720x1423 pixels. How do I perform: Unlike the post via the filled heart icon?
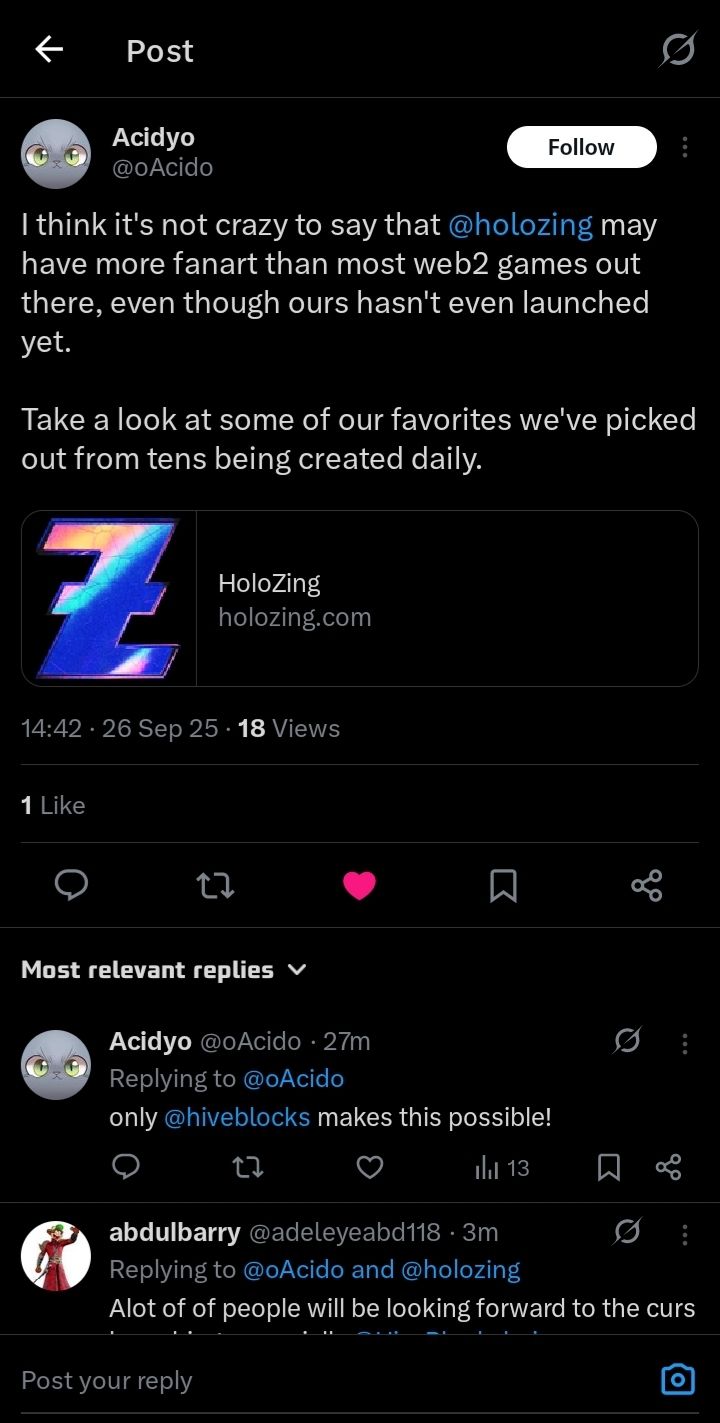(359, 884)
